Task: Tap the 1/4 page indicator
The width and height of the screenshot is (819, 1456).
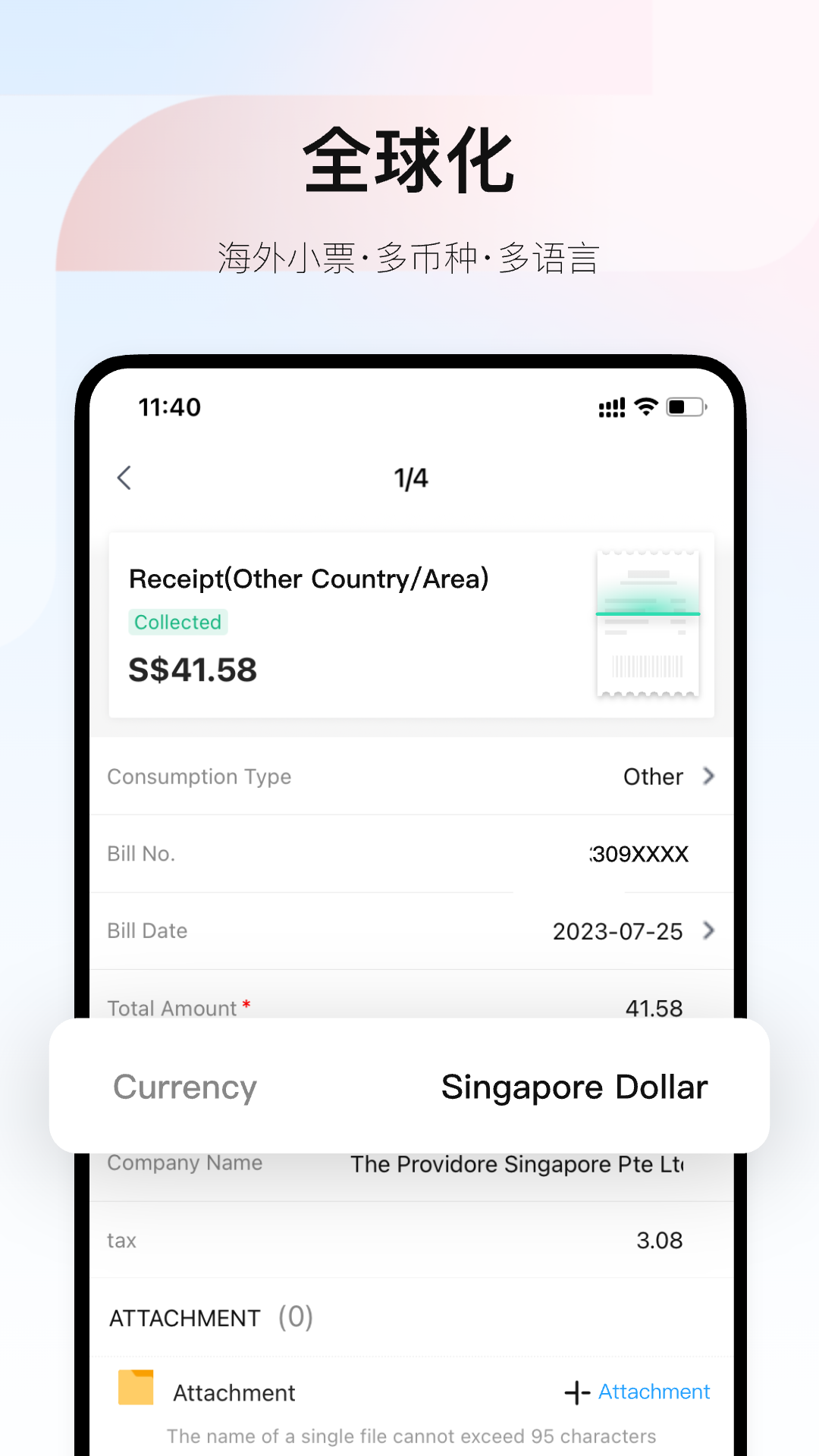Action: coord(409,478)
